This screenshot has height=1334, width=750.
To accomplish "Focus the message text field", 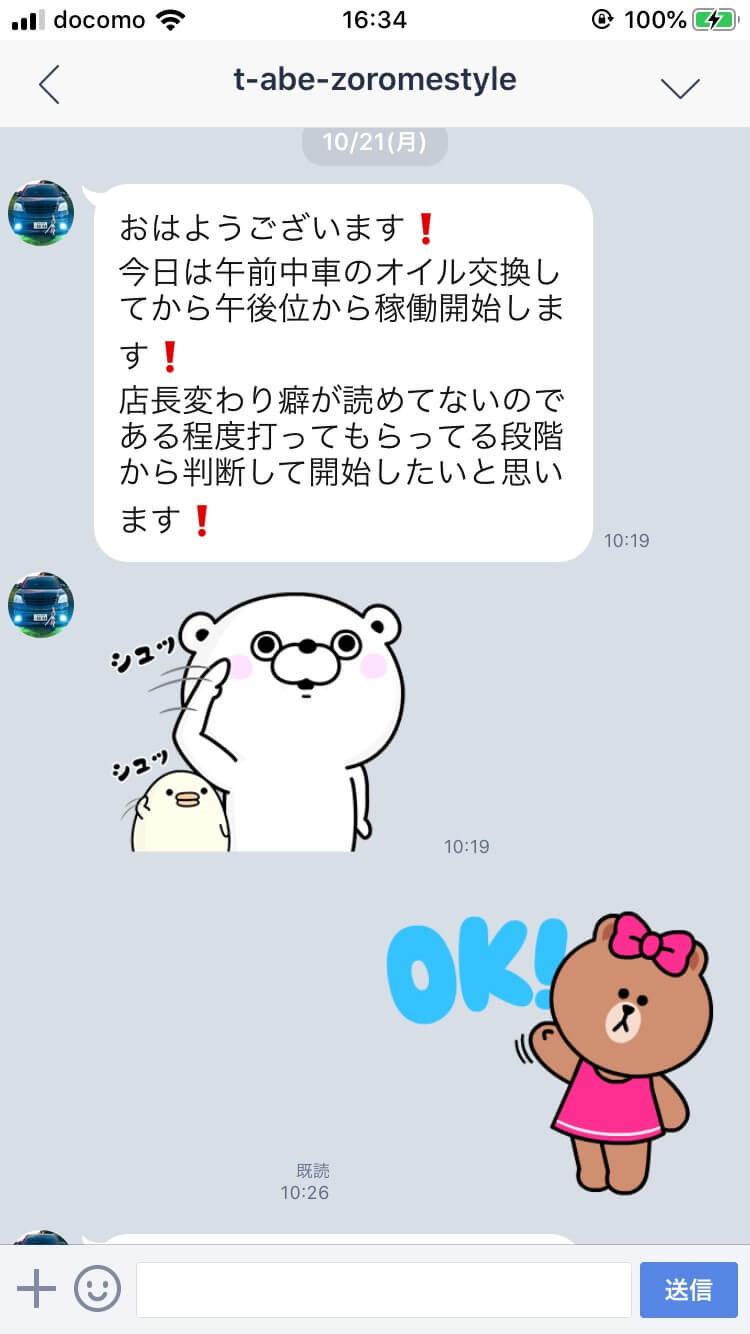I will point(383,1289).
